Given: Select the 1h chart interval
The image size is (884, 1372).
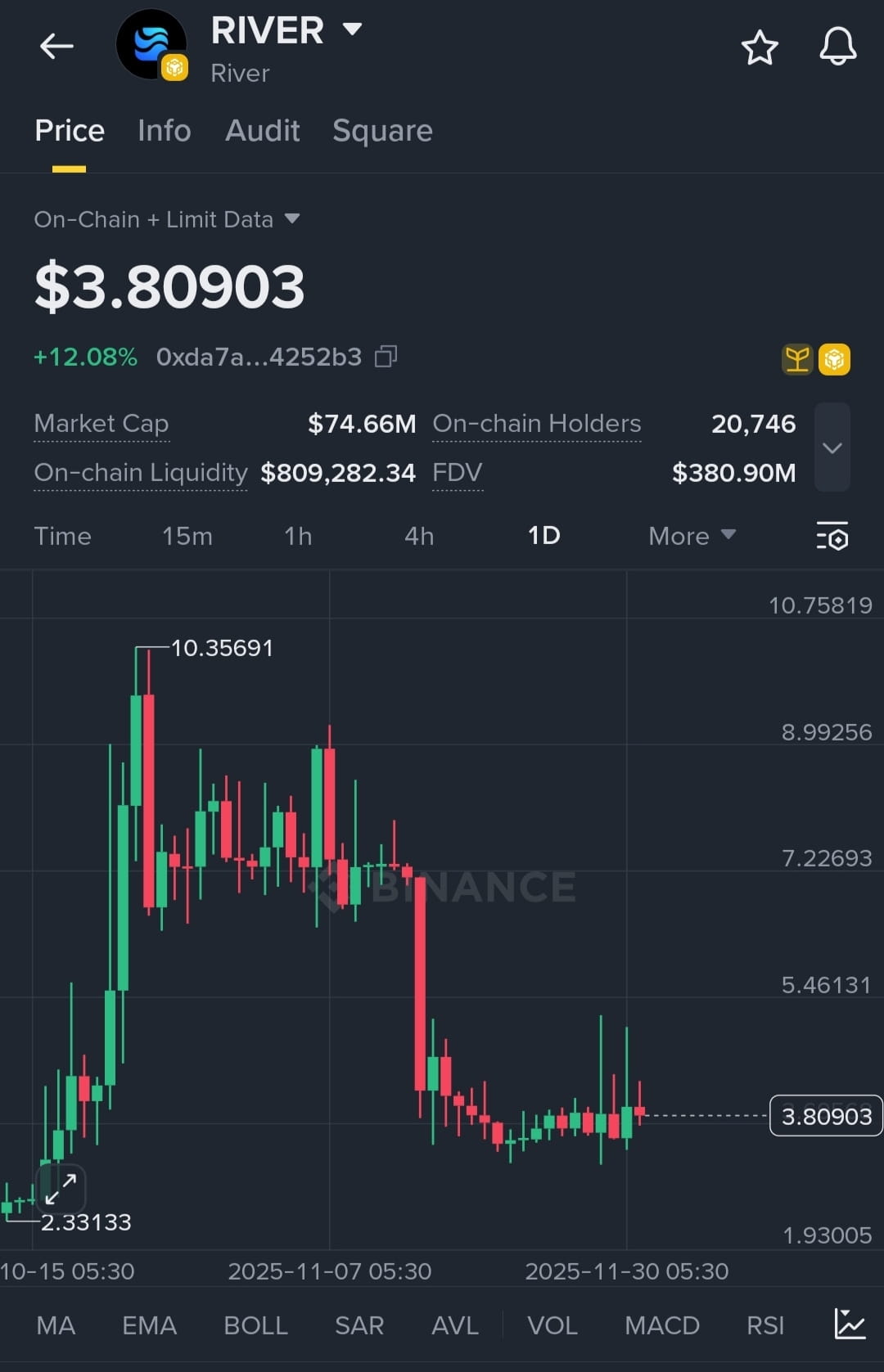Looking at the screenshot, I should click(298, 536).
